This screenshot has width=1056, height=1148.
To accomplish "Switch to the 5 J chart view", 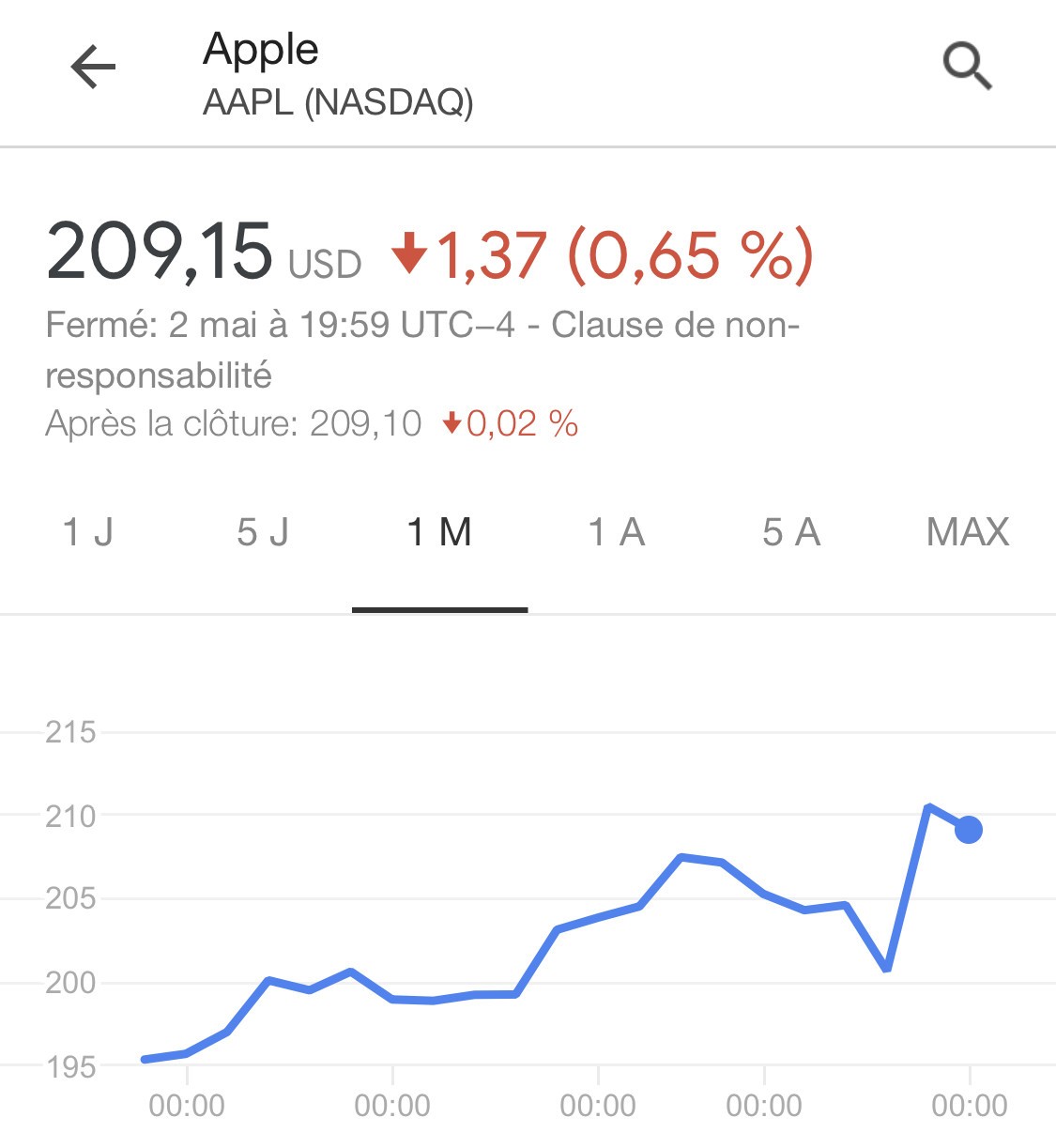I will pyautogui.click(x=264, y=532).
